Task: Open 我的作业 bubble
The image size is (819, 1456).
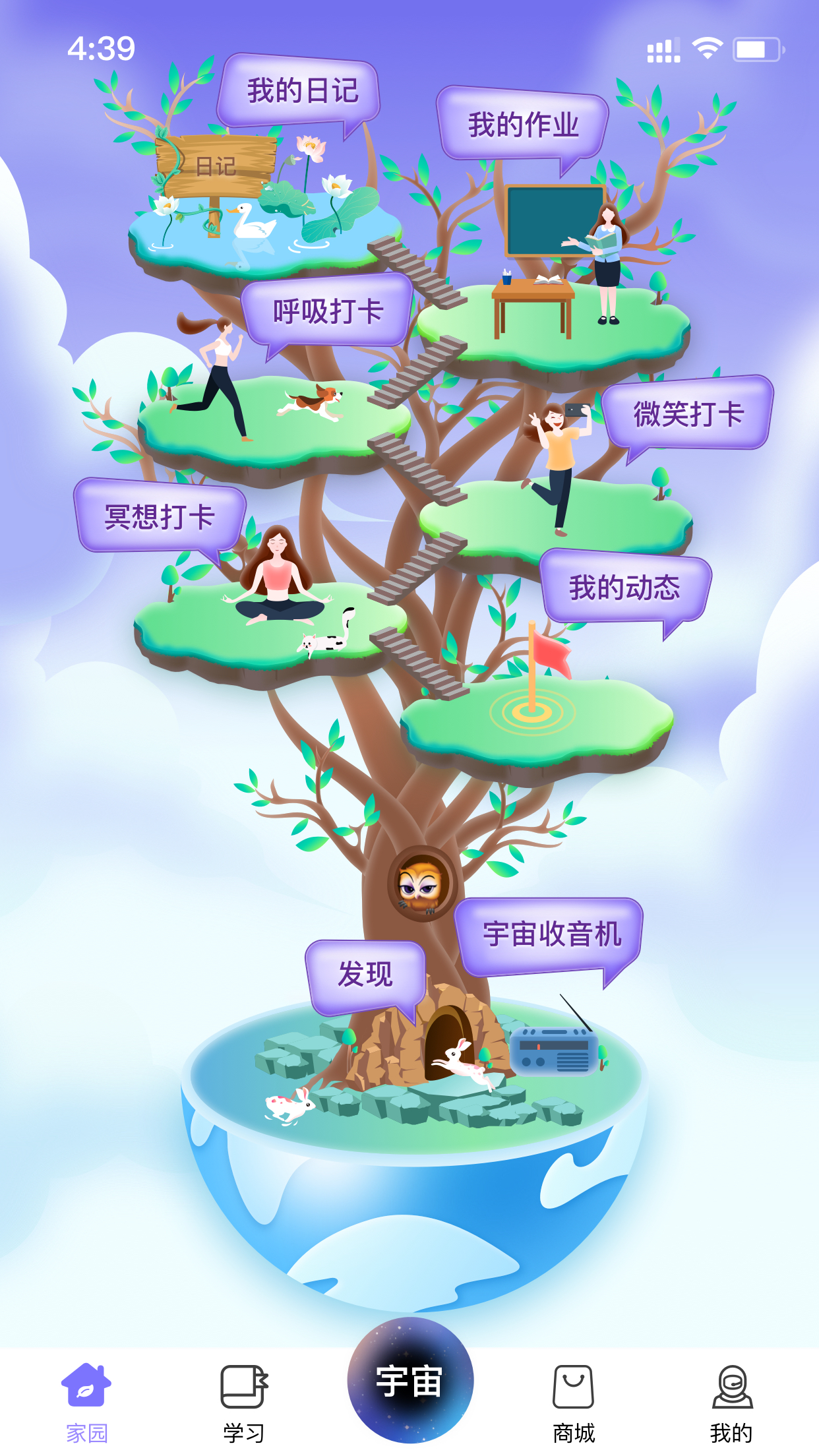Action: [523, 125]
